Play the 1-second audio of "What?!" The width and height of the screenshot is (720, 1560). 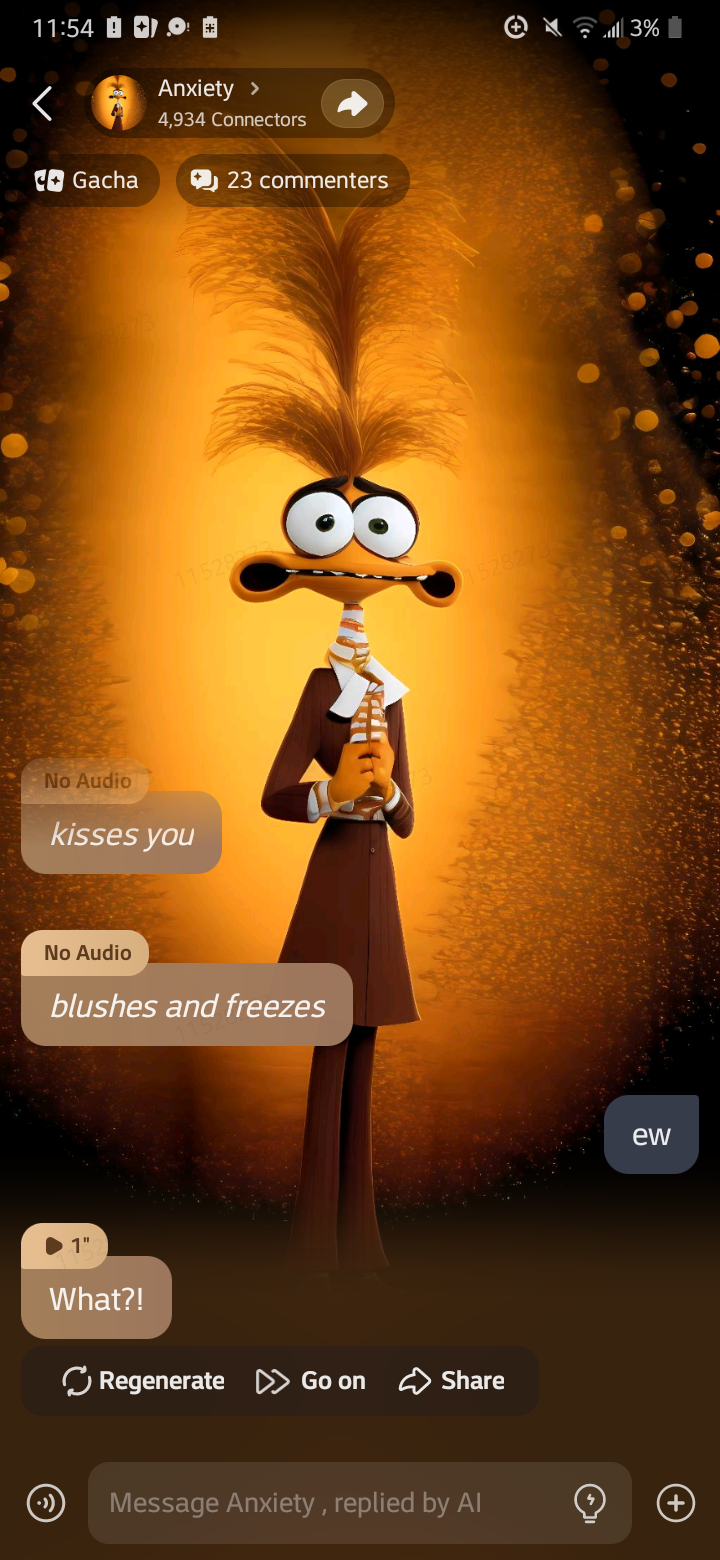[x=64, y=1245]
